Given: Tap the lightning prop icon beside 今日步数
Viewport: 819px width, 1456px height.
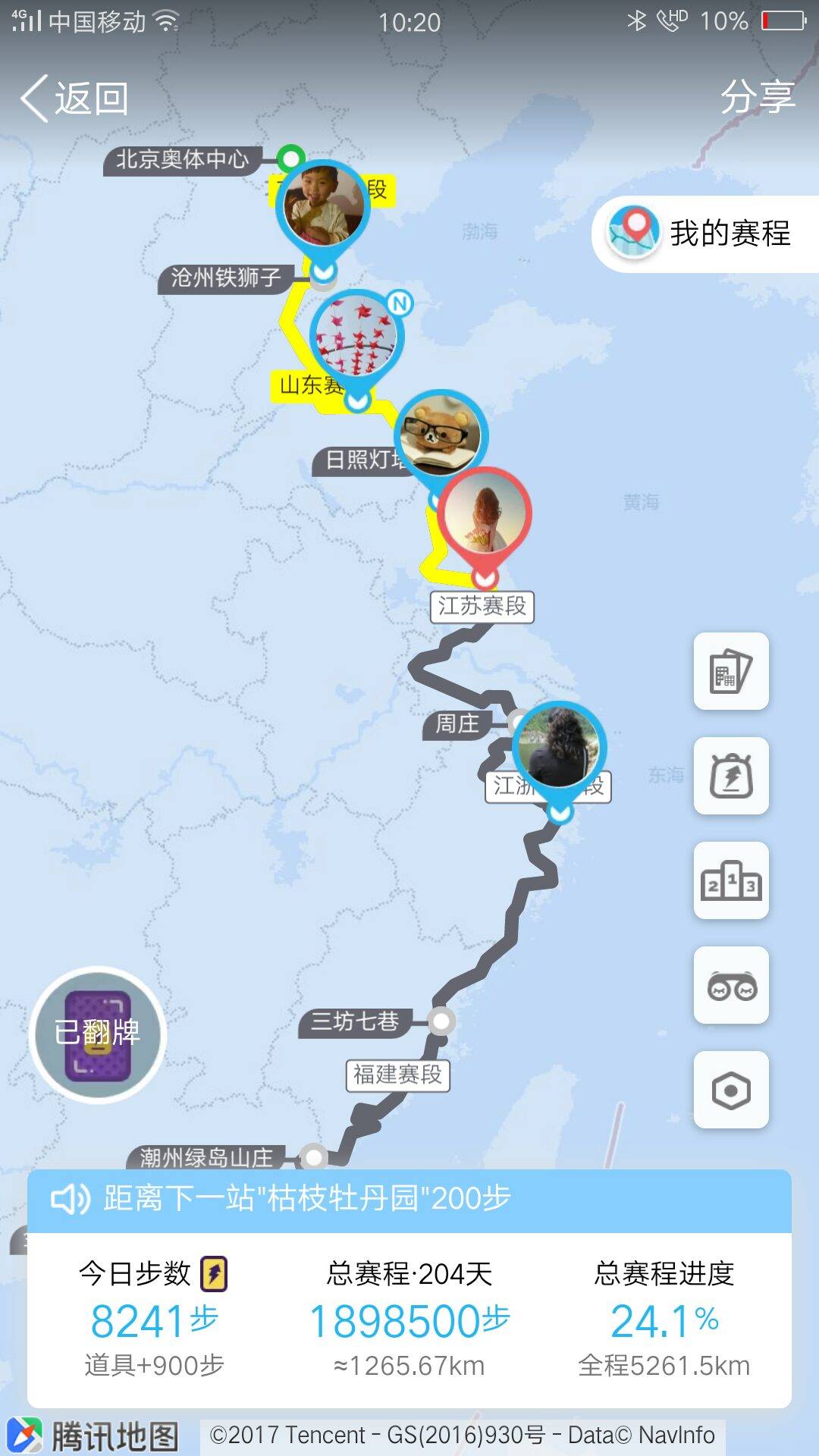Looking at the screenshot, I should 214,1273.
